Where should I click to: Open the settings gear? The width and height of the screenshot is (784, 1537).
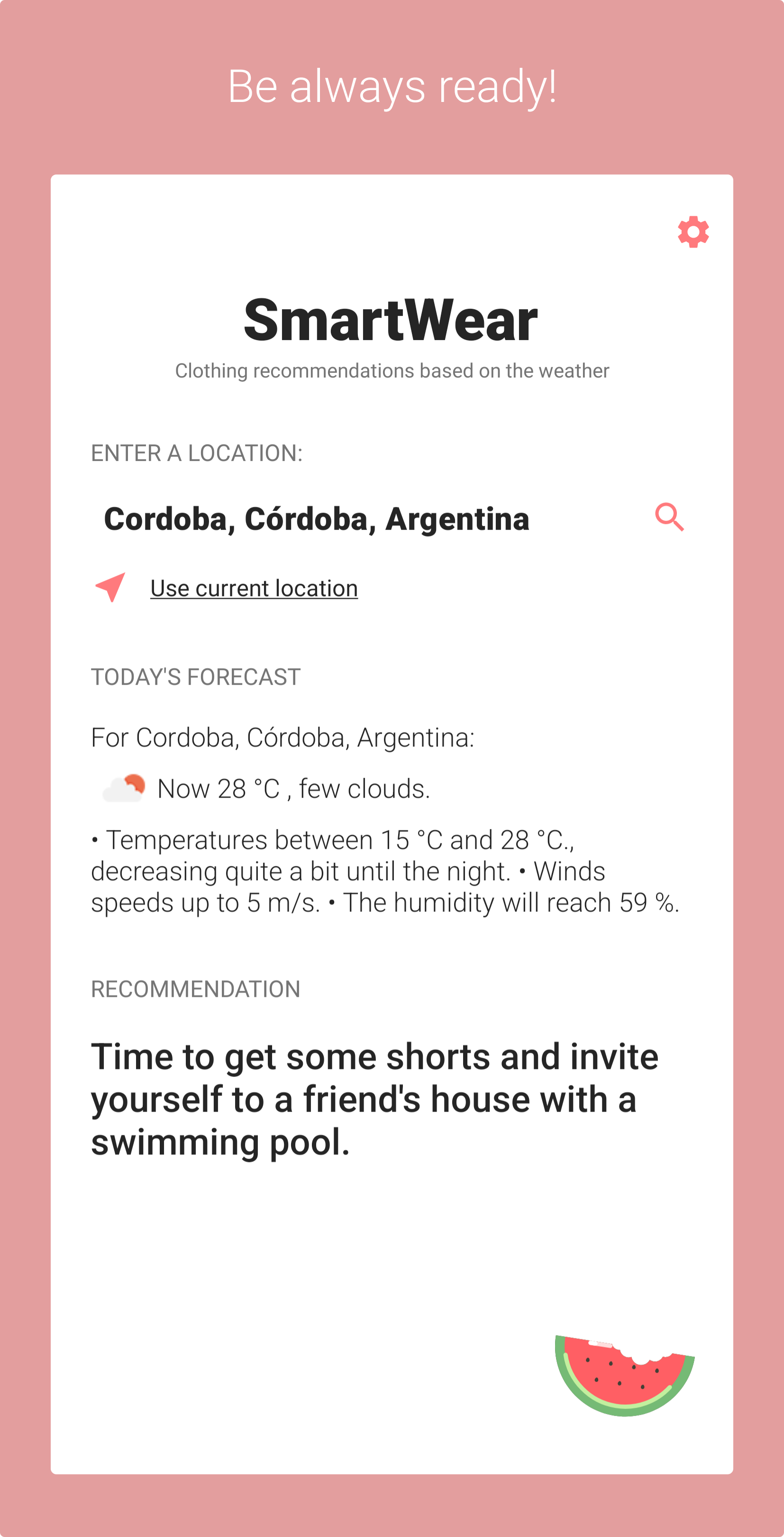[693, 232]
